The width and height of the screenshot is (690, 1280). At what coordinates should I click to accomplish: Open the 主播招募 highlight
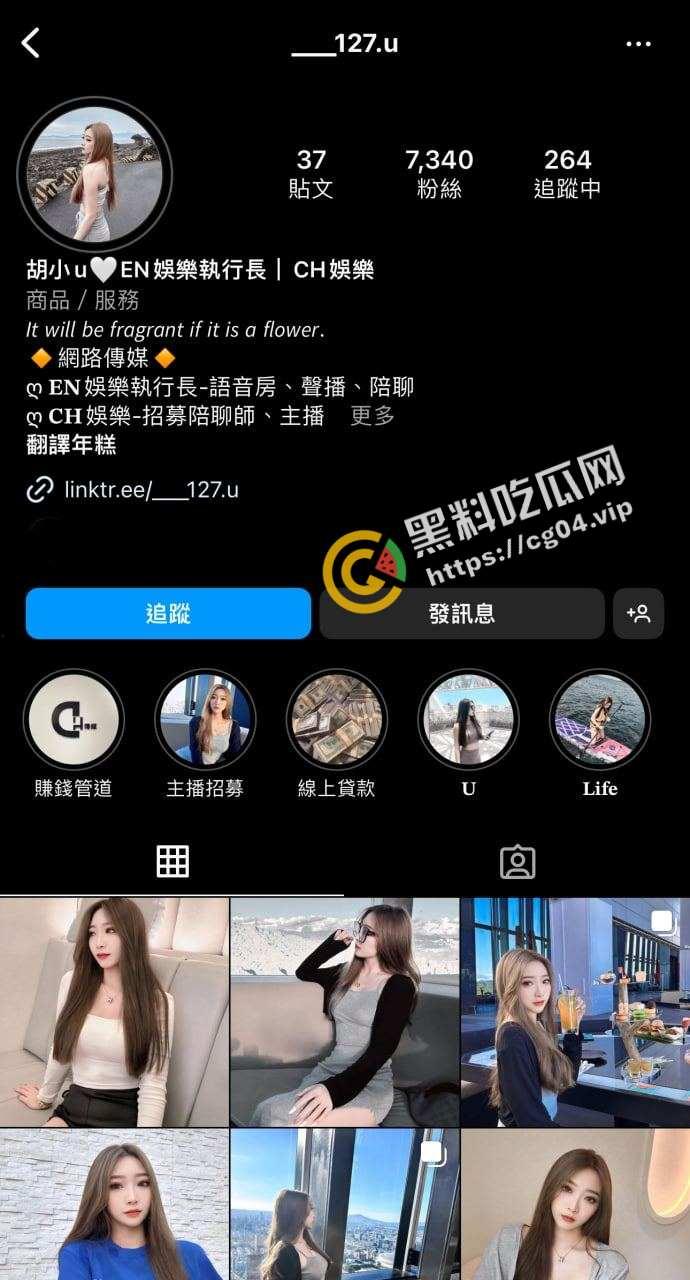205,719
